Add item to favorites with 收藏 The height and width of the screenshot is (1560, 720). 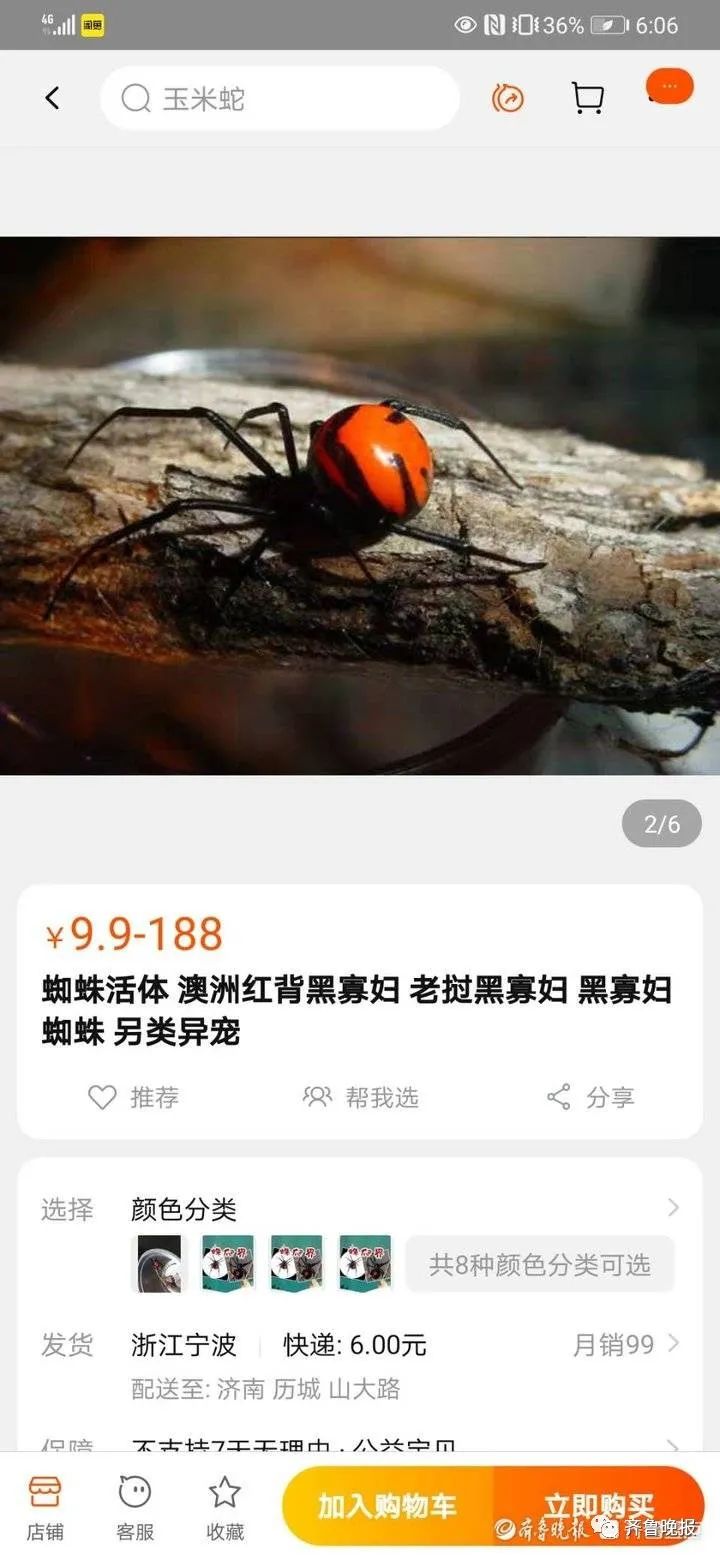point(225,1505)
